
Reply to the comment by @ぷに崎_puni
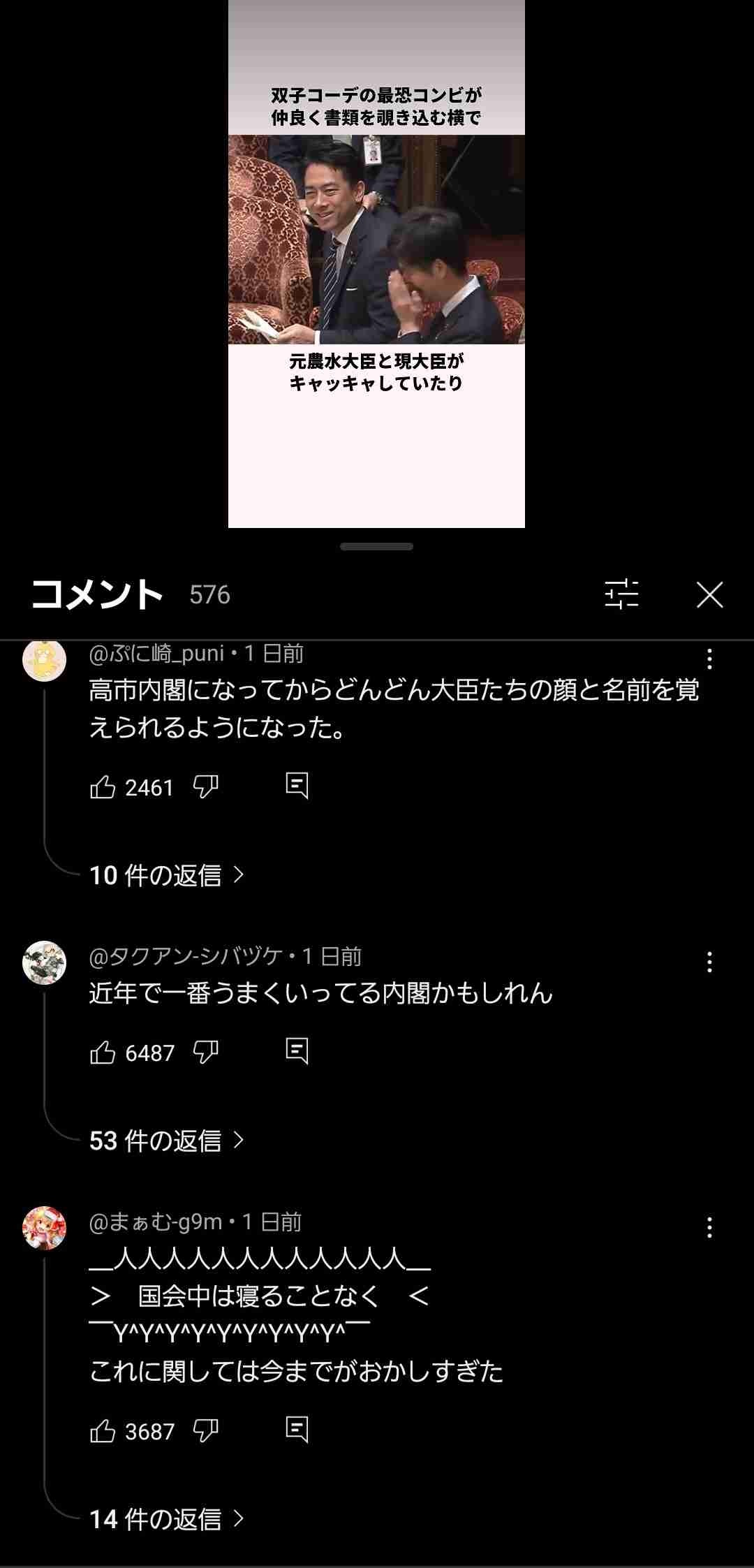pyautogui.click(x=297, y=786)
